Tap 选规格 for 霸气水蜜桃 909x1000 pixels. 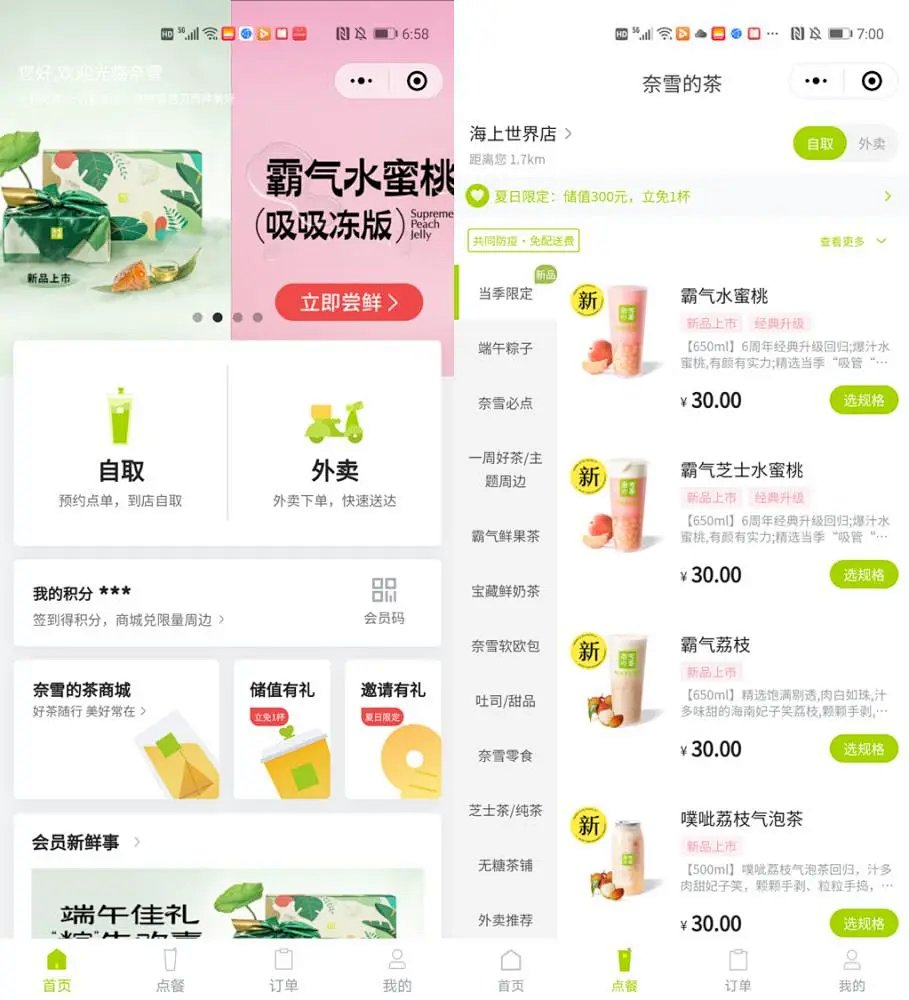click(863, 400)
